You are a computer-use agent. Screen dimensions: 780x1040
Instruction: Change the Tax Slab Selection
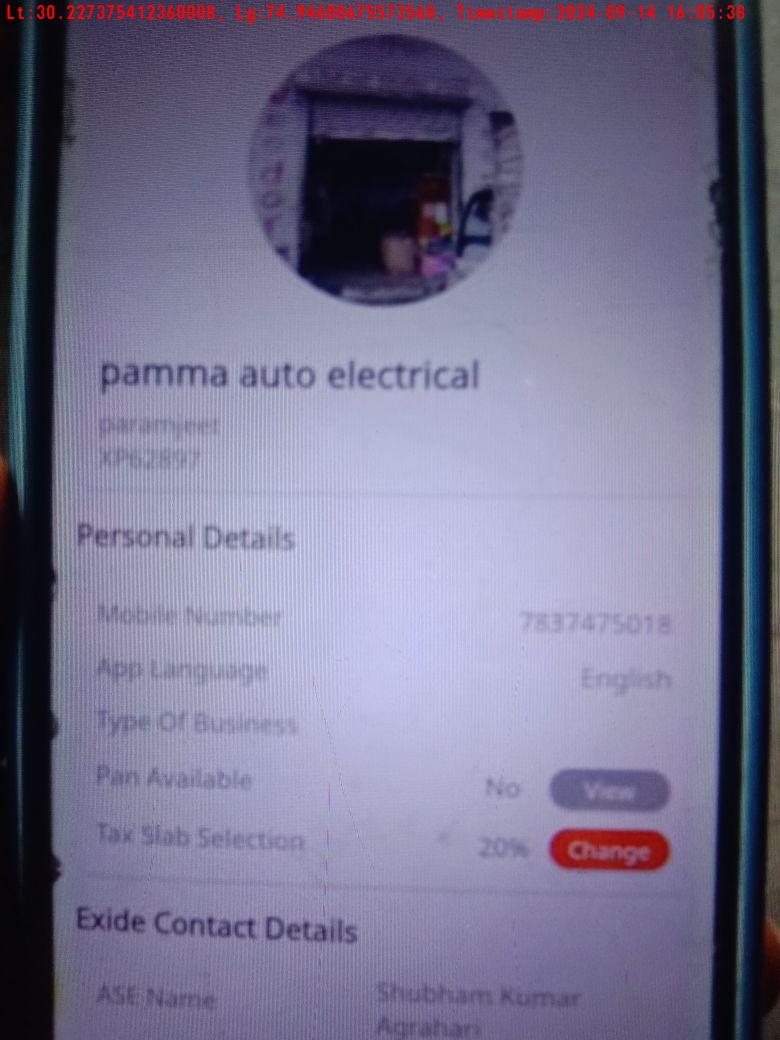click(x=609, y=851)
